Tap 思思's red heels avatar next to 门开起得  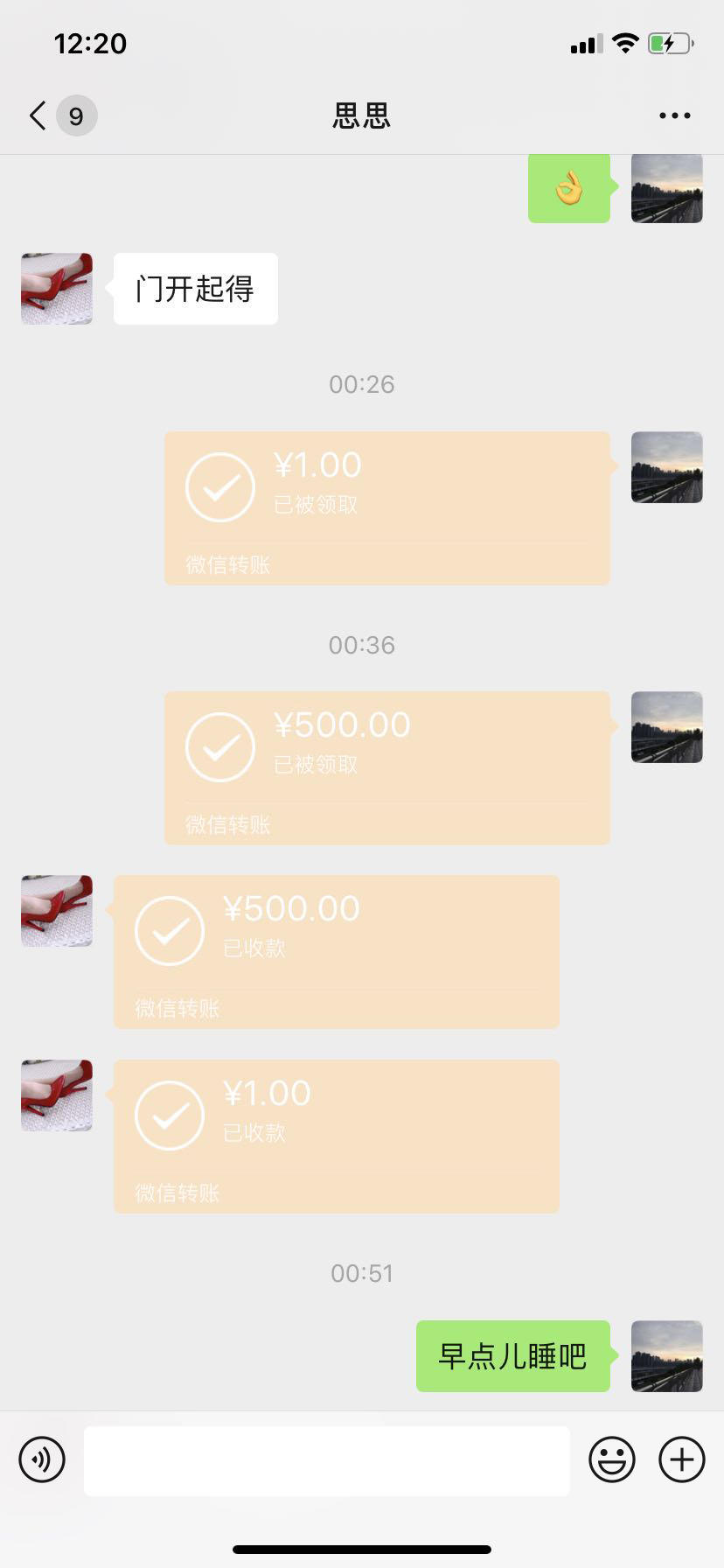55,288
